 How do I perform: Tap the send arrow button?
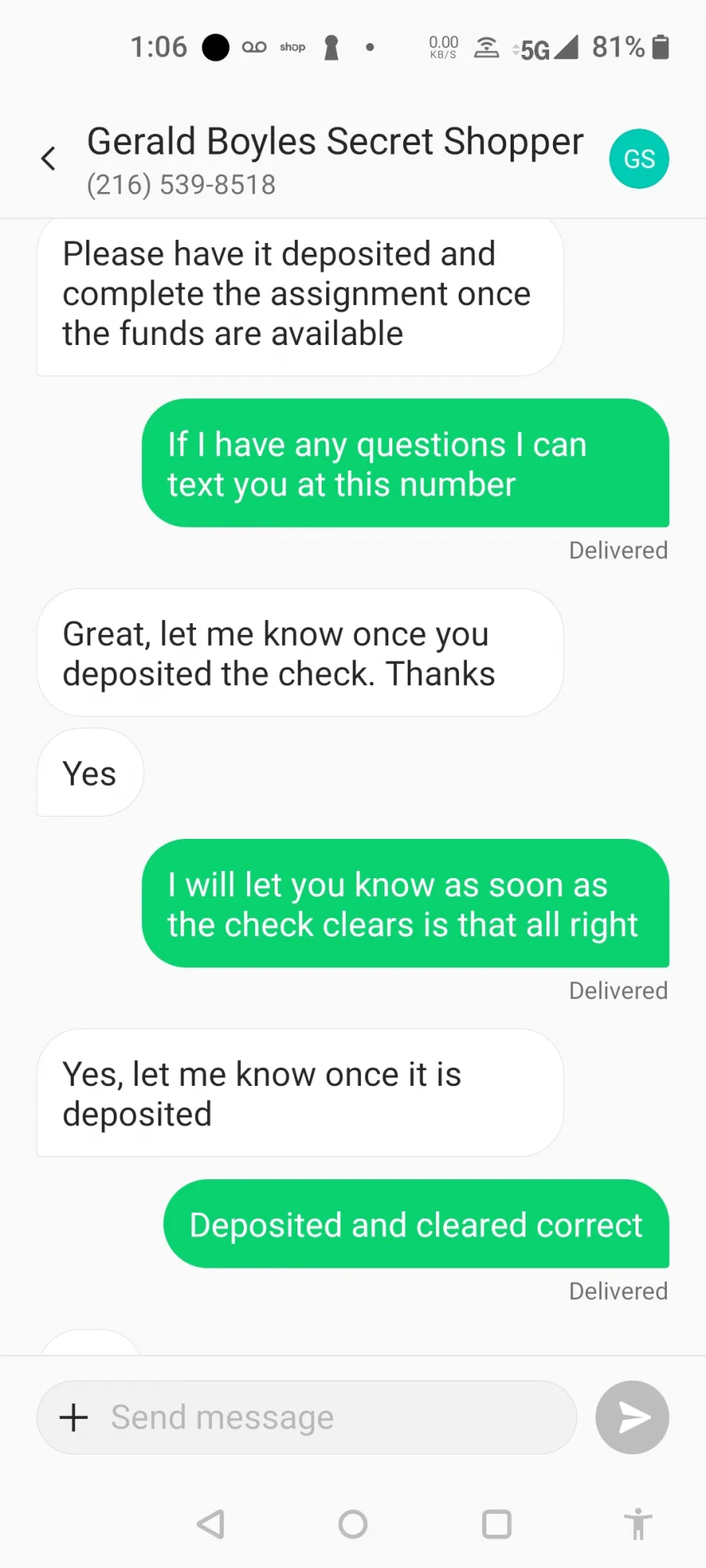(632, 1417)
